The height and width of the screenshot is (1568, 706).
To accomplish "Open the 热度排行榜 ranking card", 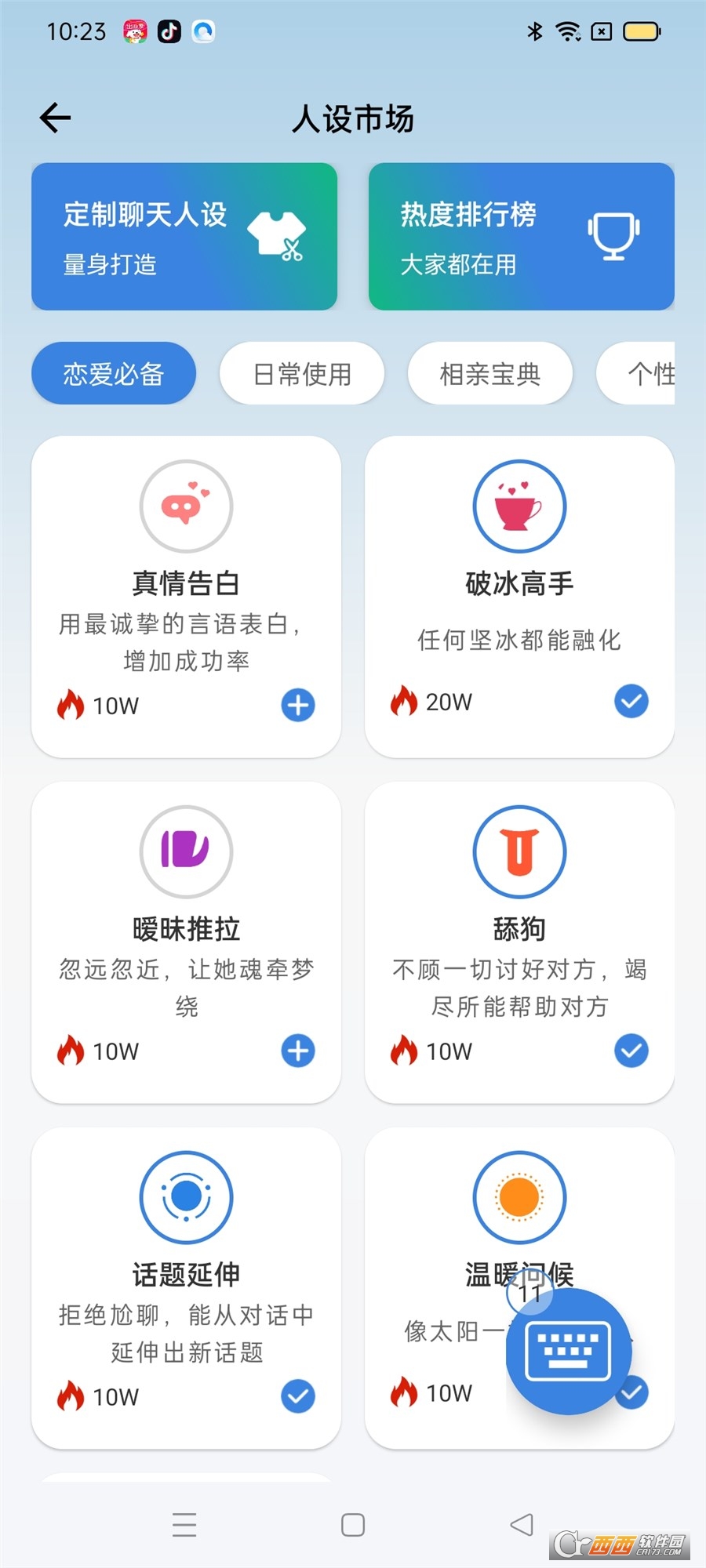I will tap(522, 236).
